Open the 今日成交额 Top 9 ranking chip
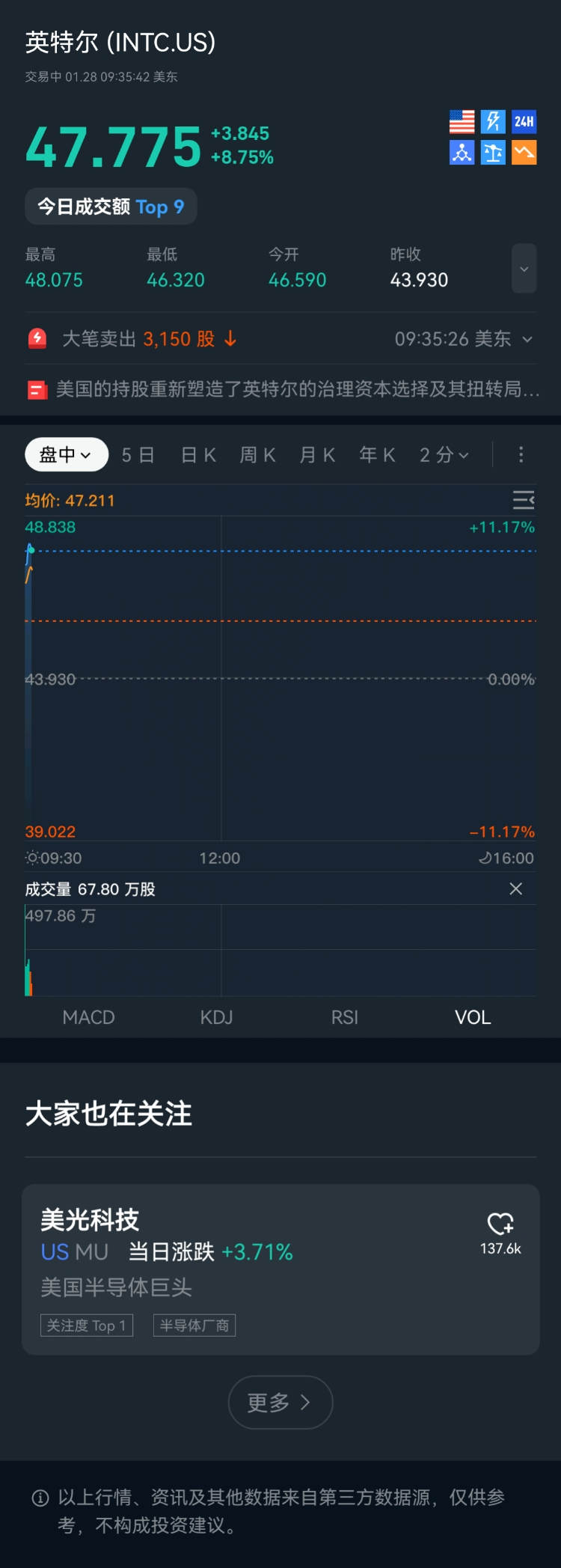561x1568 pixels. [x=111, y=207]
